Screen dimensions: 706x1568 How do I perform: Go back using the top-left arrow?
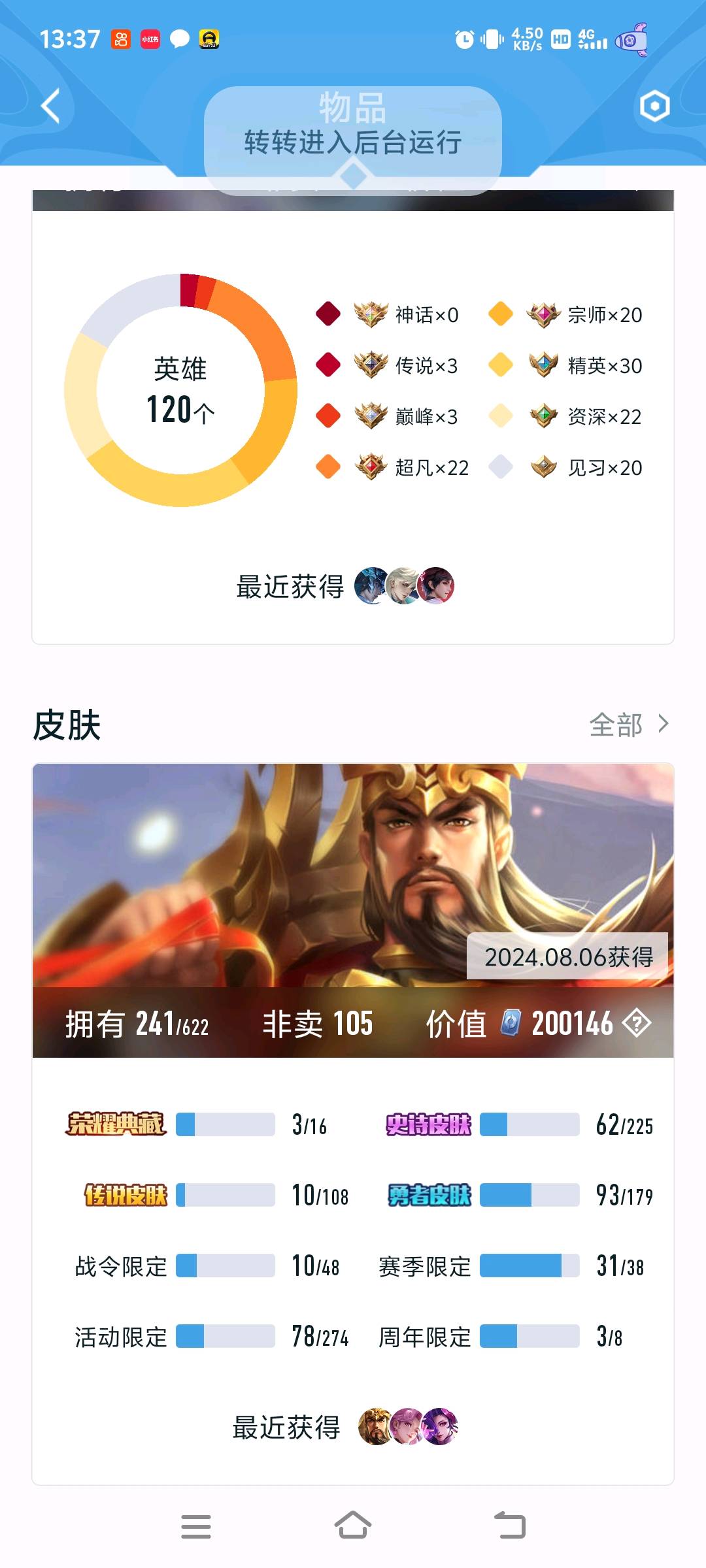click(51, 106)
